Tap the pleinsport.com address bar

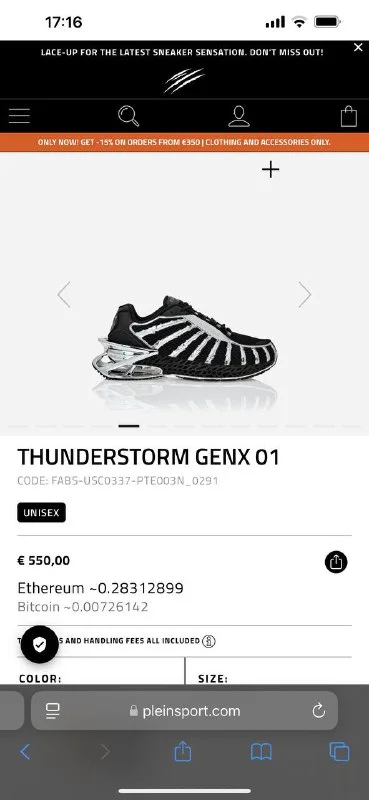(x=184, y=711)
